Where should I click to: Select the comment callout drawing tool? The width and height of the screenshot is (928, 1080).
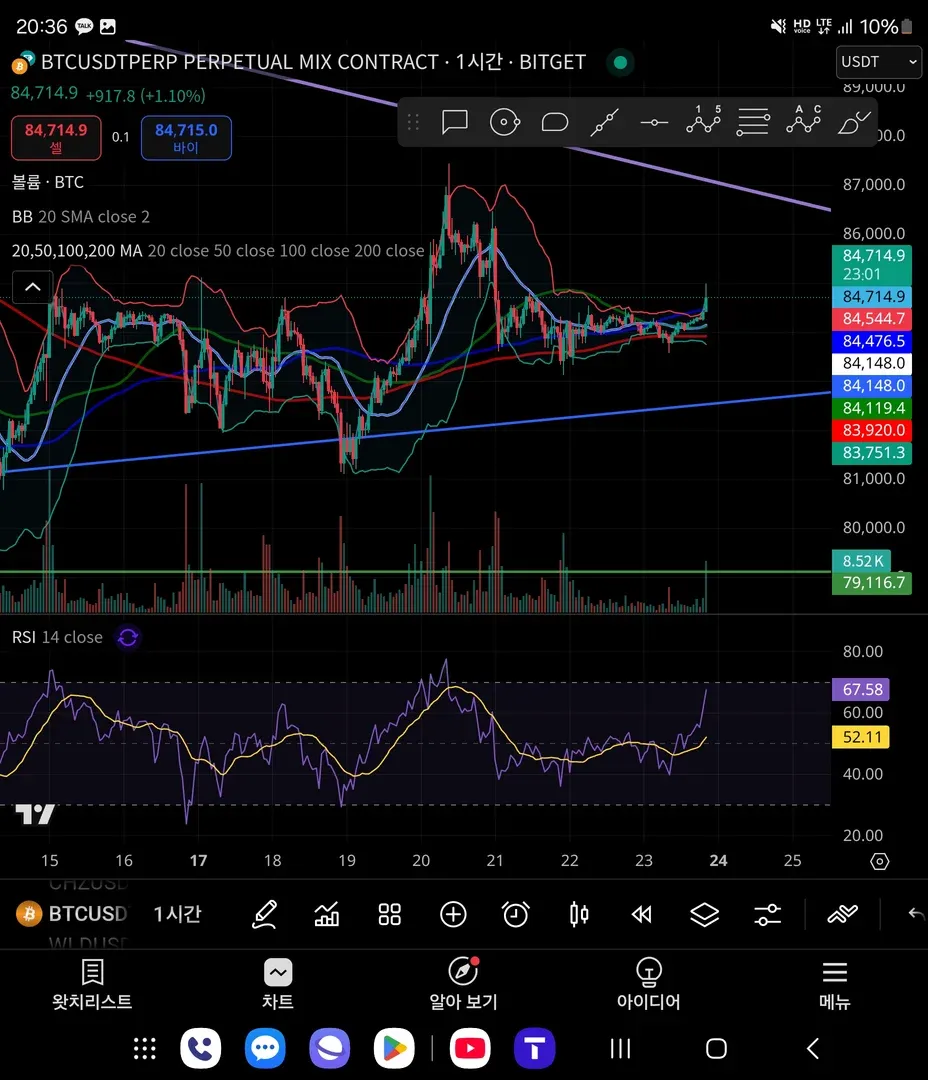click(455, 123)
